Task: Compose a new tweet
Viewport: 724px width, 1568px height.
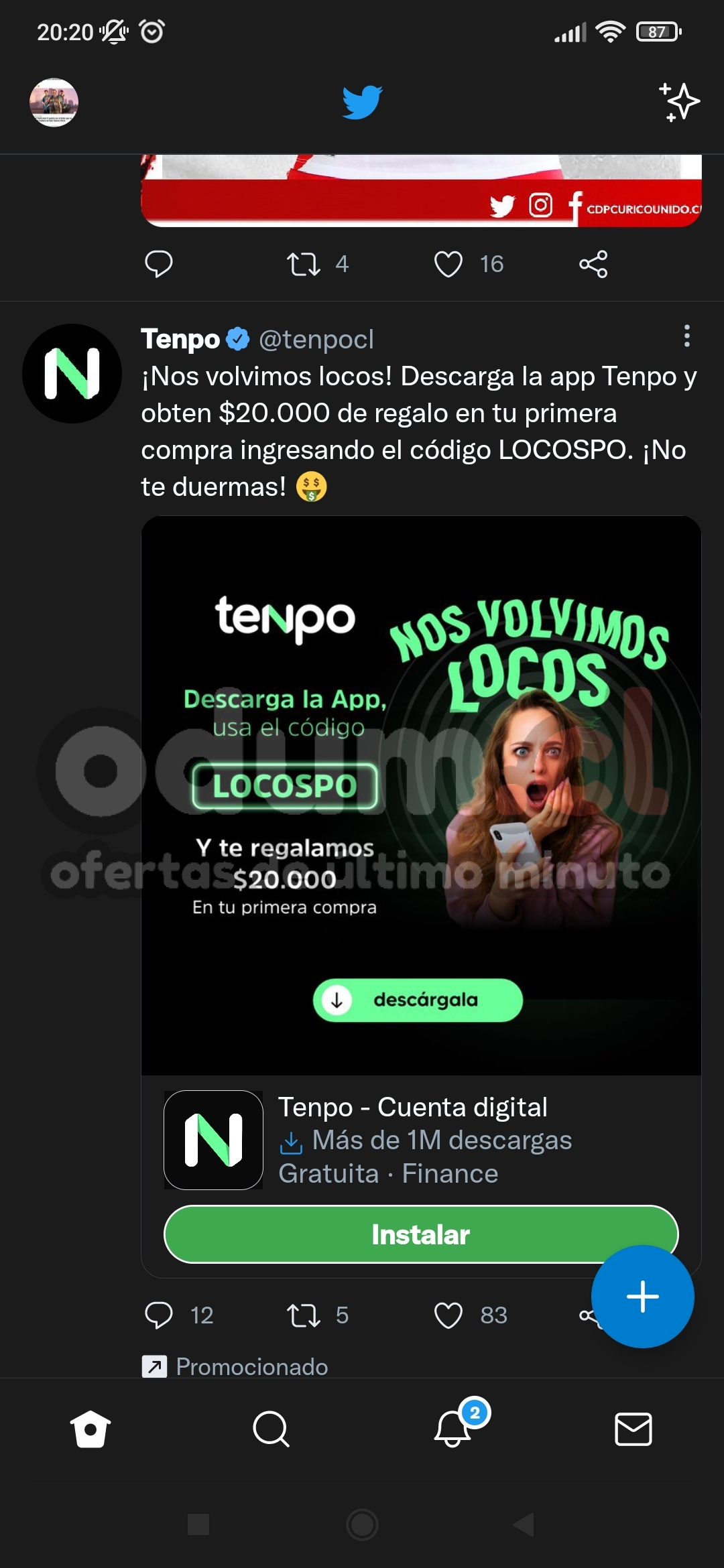Action: 642,1297
